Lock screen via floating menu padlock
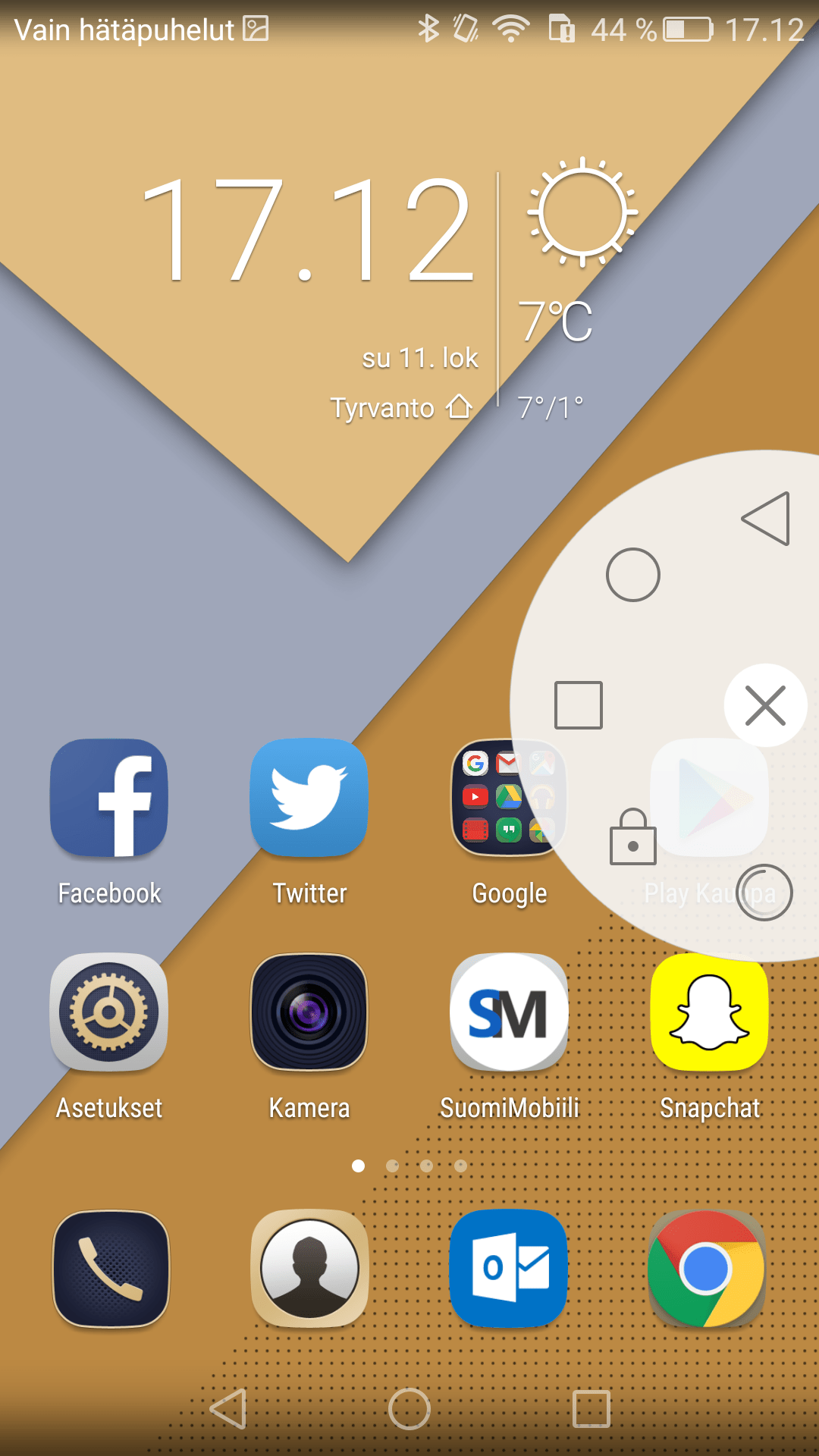This screenshot has height=1456, width=819. [633, 838]
